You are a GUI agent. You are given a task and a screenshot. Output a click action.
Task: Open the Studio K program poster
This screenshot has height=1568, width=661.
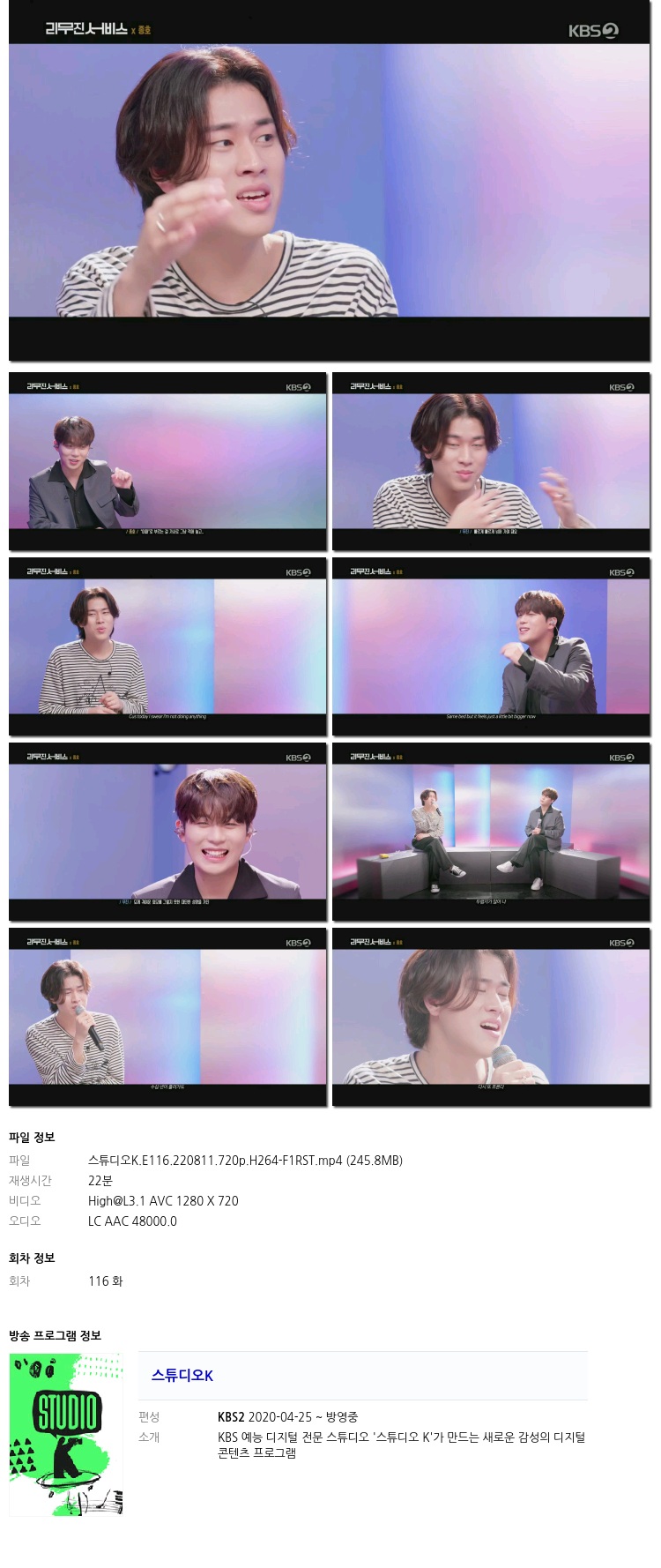pos(66,1435)
